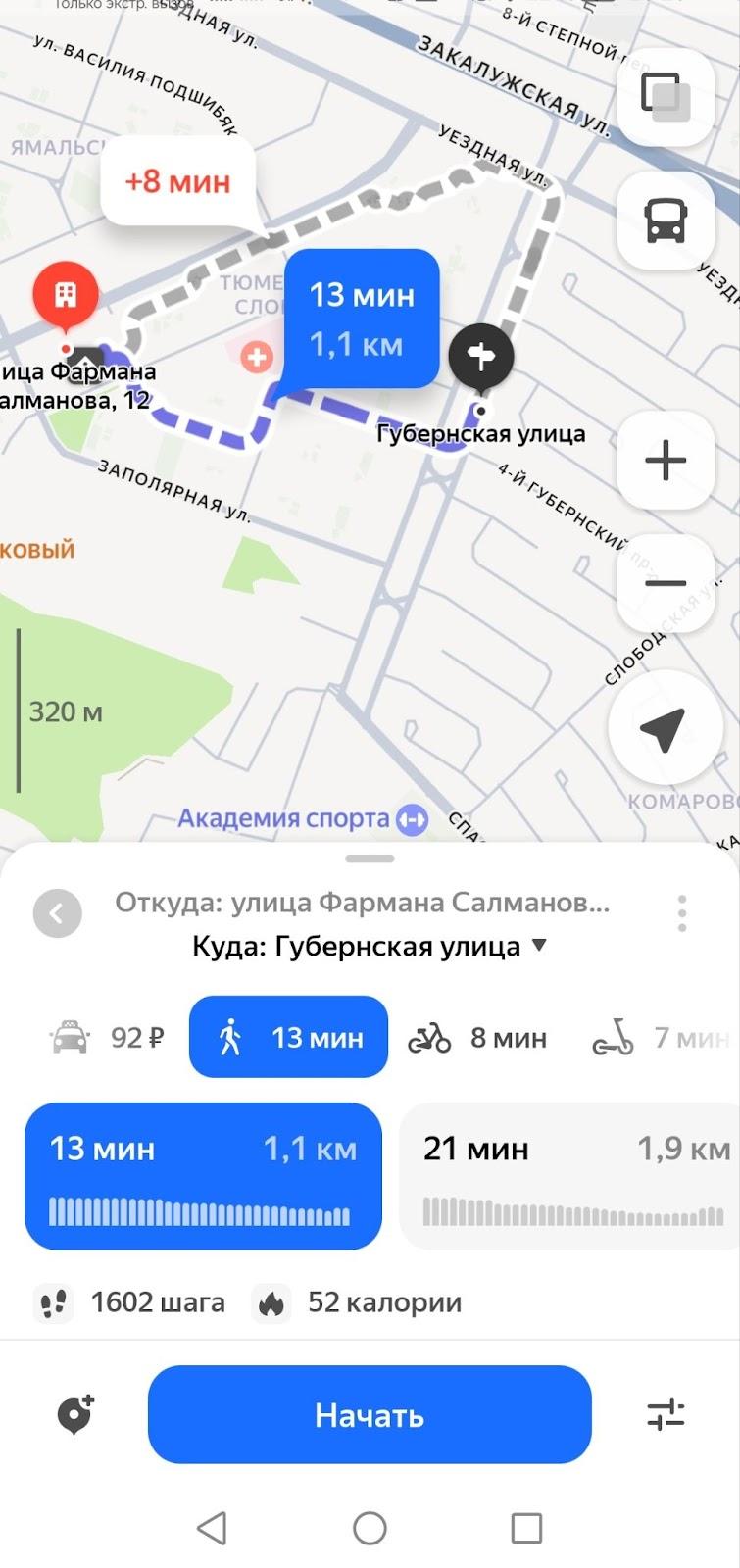The height and width of the screenshot is (1568, 740).
Task: Center the map on my location
Action: click(662, 728)
